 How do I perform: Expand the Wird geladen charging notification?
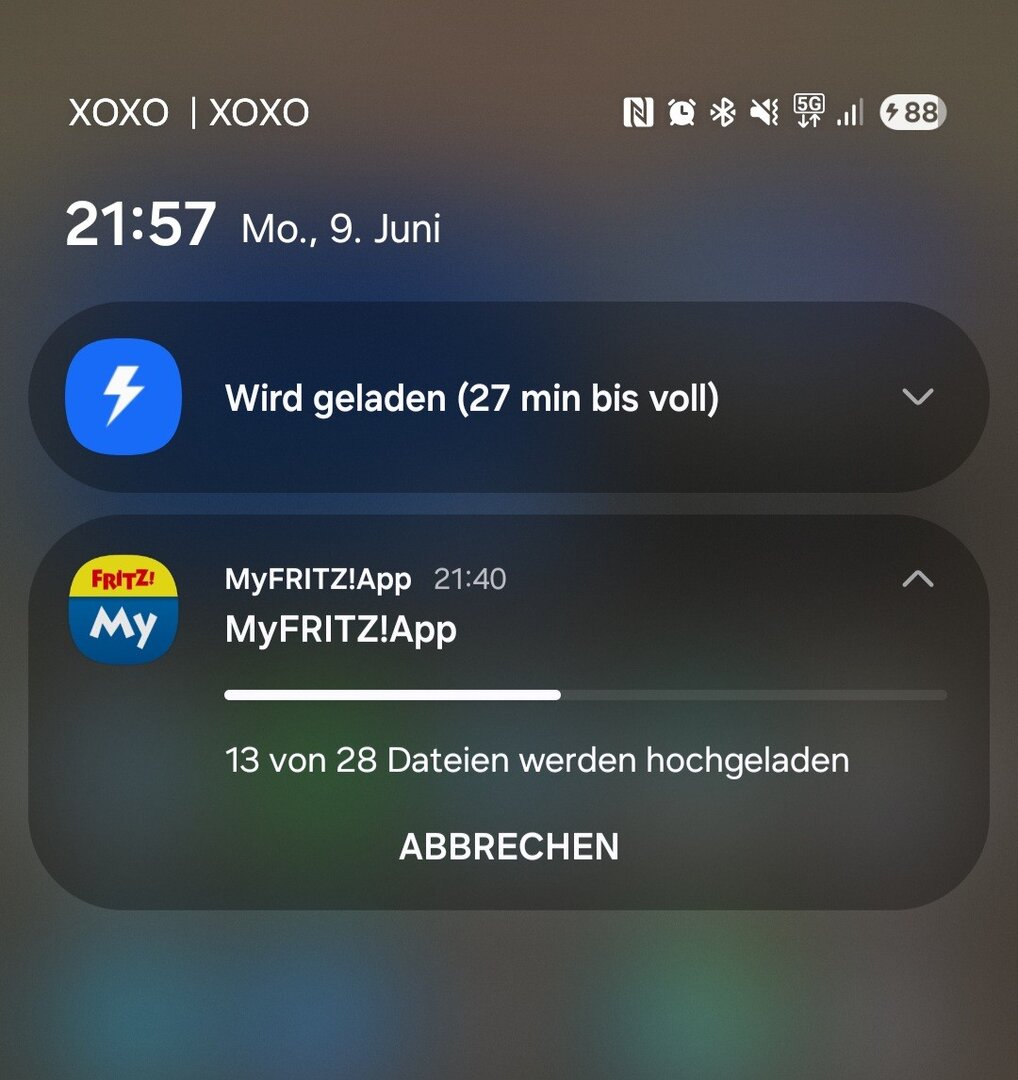tap(917, 397)
